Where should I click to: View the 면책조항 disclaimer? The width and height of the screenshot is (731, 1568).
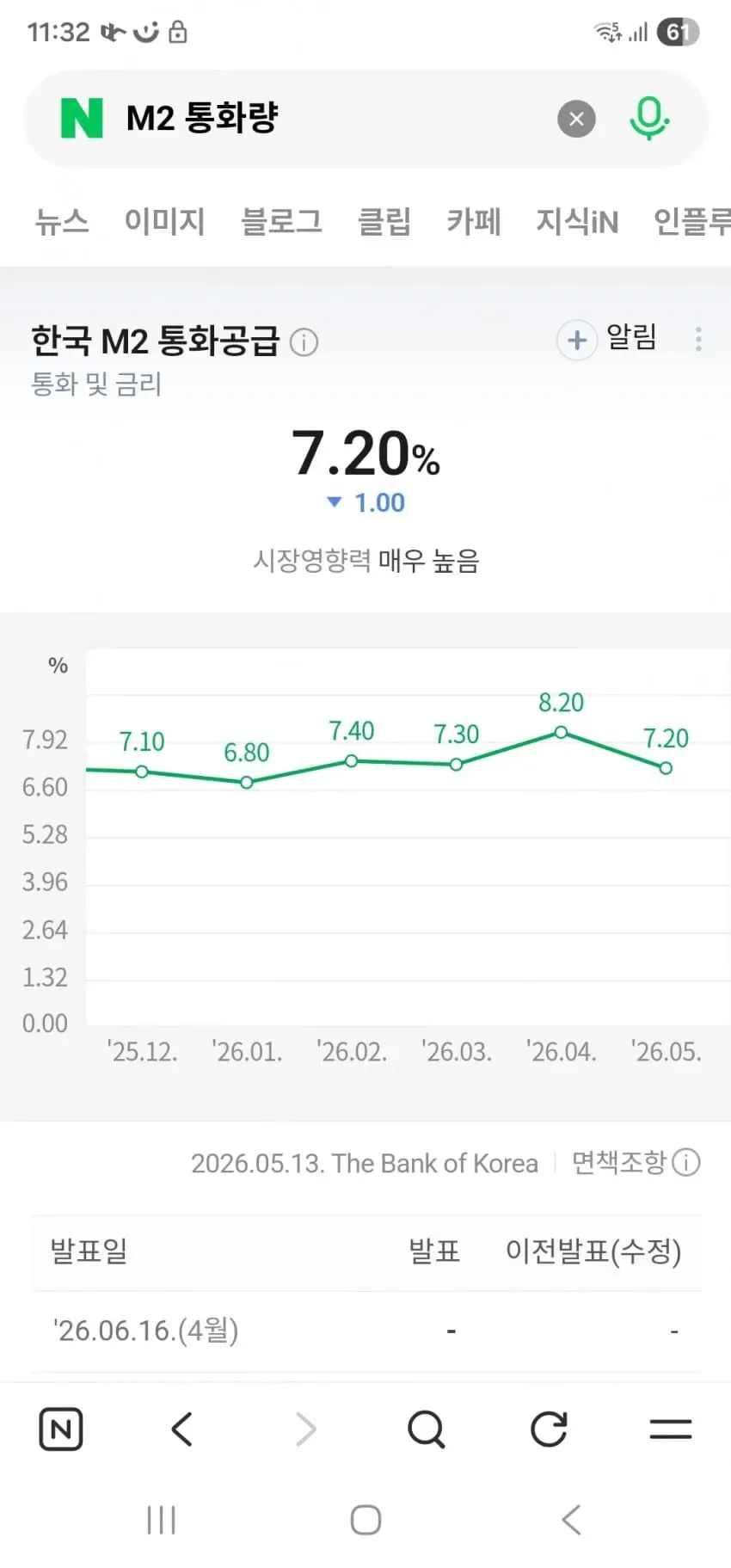pos(636,1163)
